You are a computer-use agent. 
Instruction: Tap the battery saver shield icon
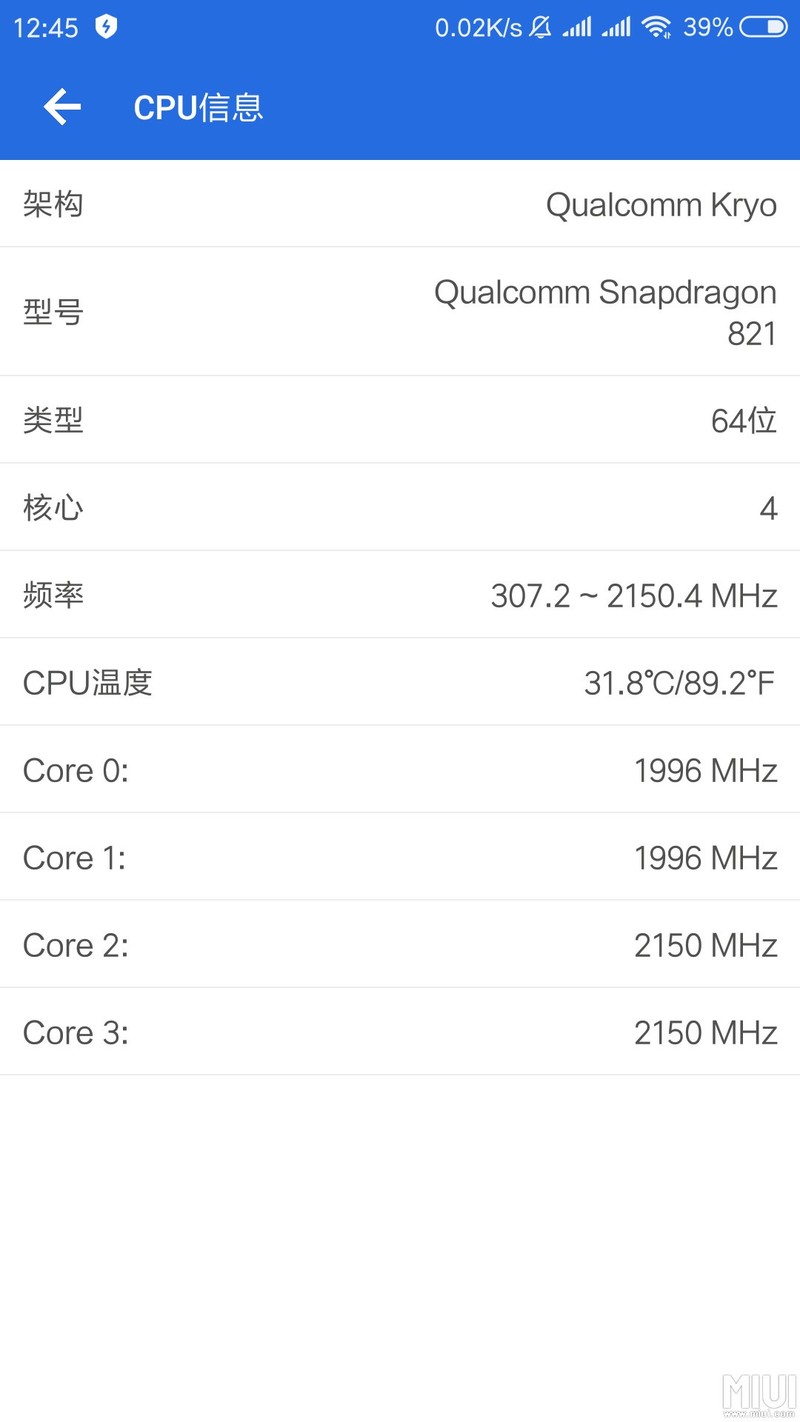point(105,27)
